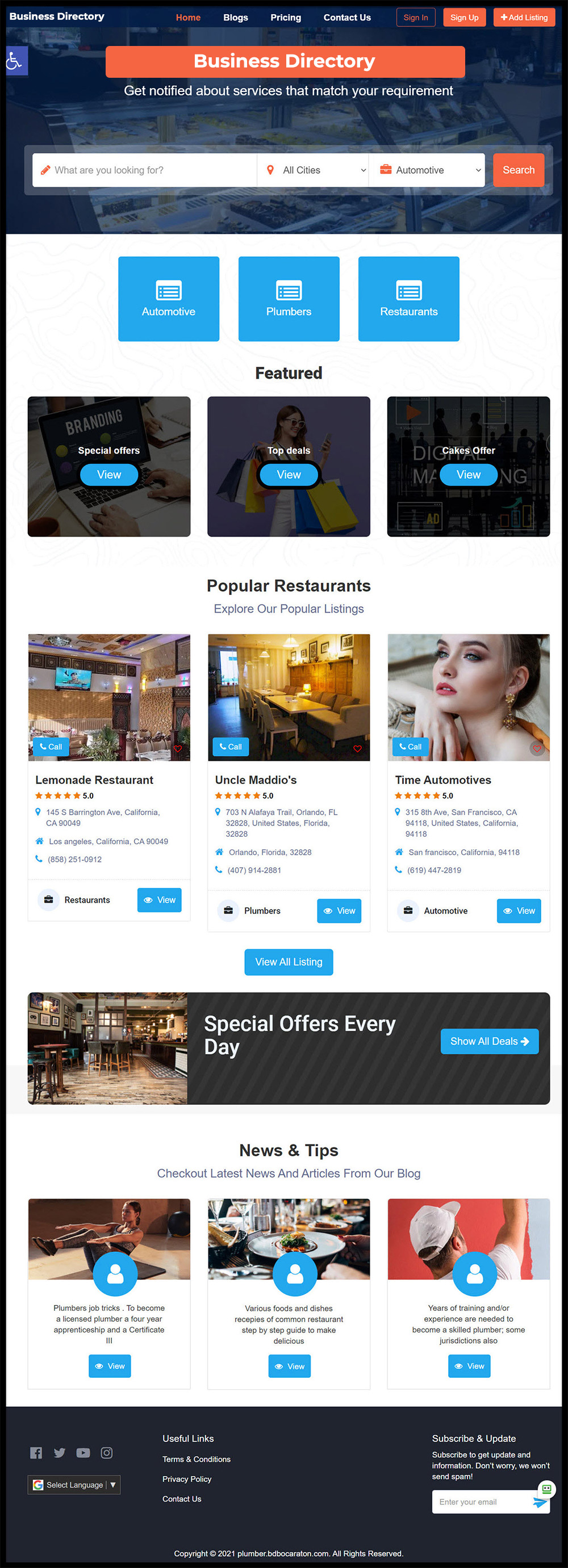The width and height of the screenshot is (568, 1568).
Task: Go to the Blogs page
Action: 235,18
